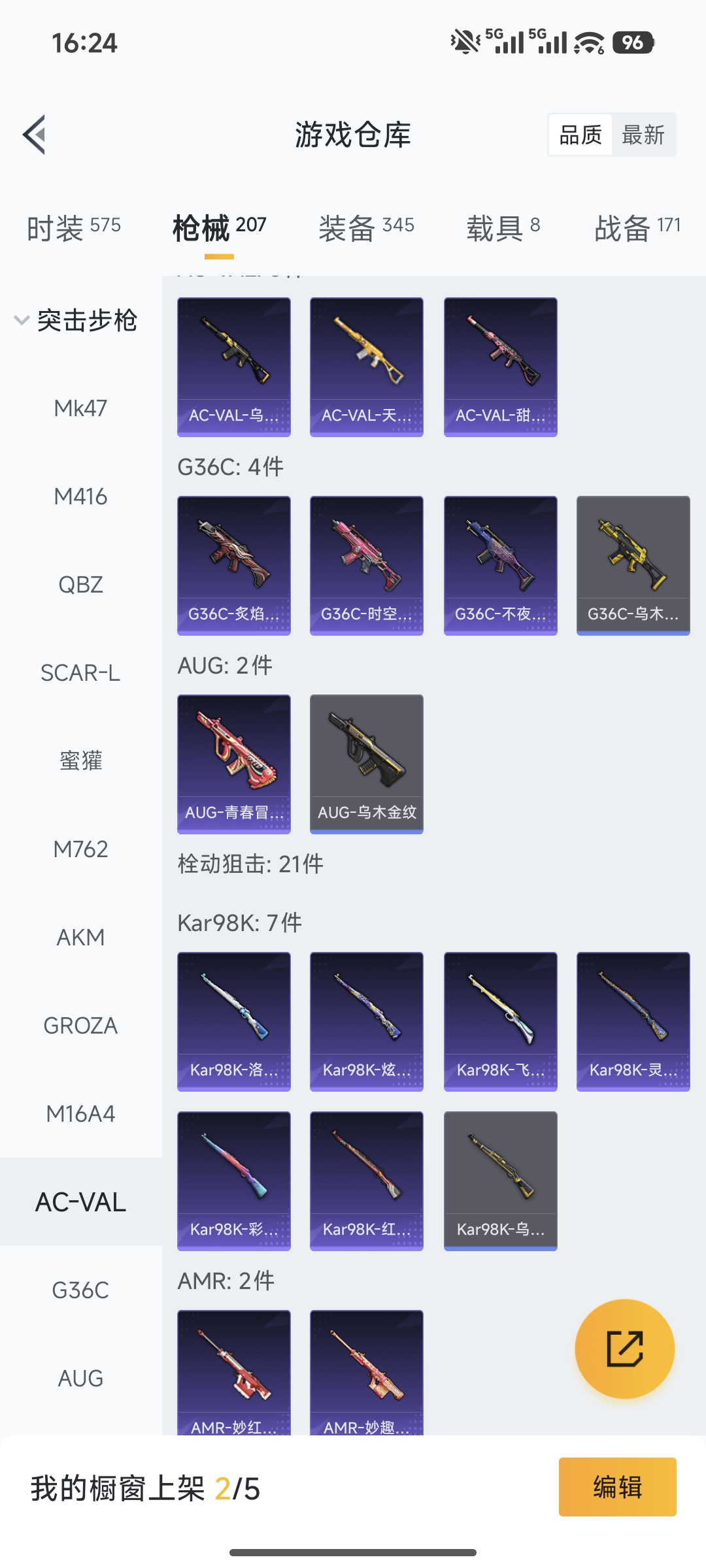Viewport: 706px width, 1568px height.
Task: View the G36C-乌木 weapon skin
Action: point(632,566)
